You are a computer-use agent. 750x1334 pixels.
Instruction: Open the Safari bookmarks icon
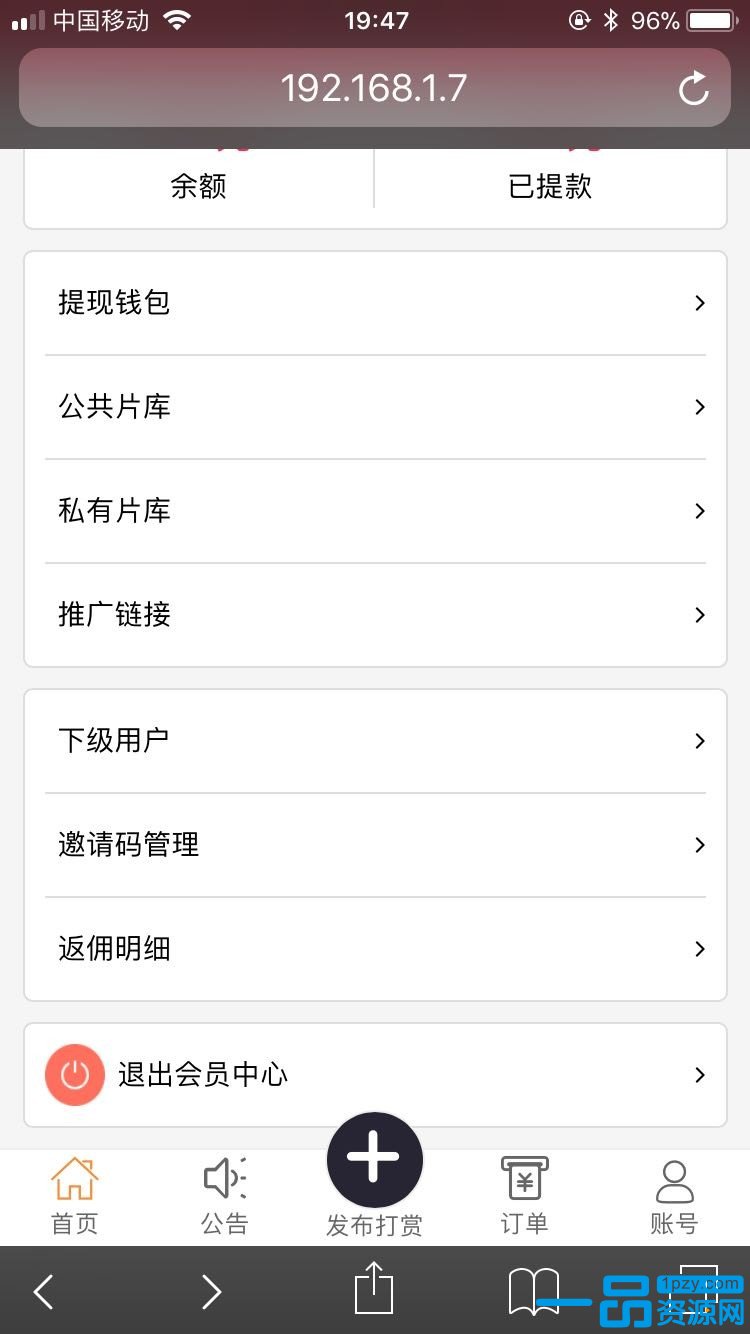[x=535, y=1292]
